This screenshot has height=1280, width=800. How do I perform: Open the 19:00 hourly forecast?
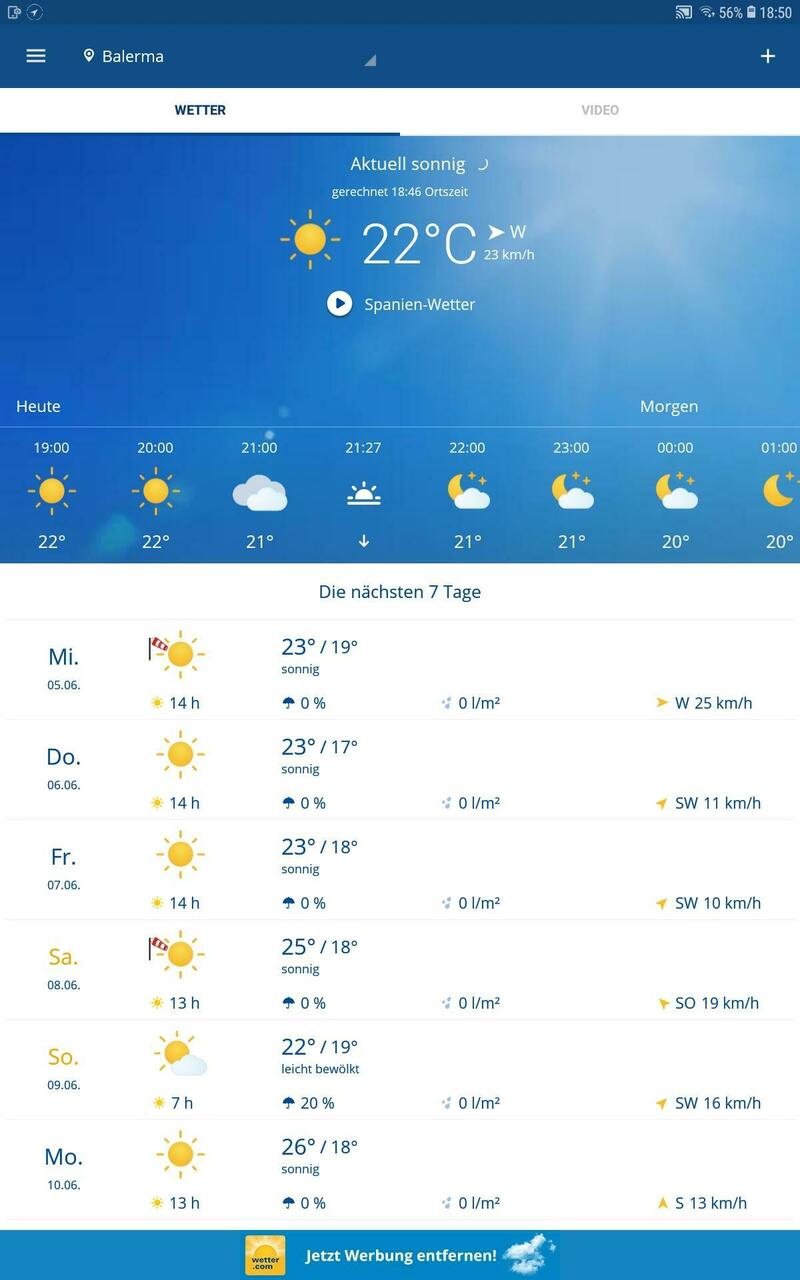[52, 495]
